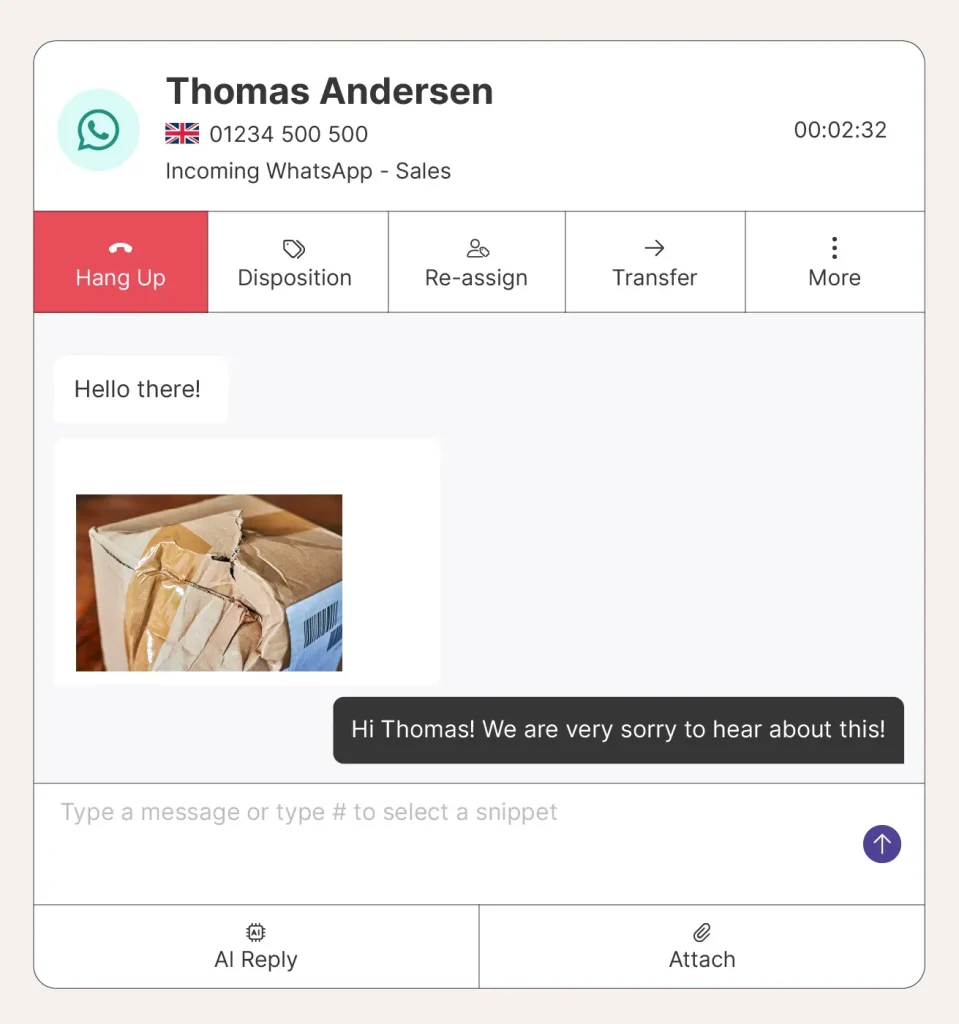Image resolution: width=959 pixels, height=1024 pixels.
Task: Transfer the conversation
Action: tap(655, 263)
